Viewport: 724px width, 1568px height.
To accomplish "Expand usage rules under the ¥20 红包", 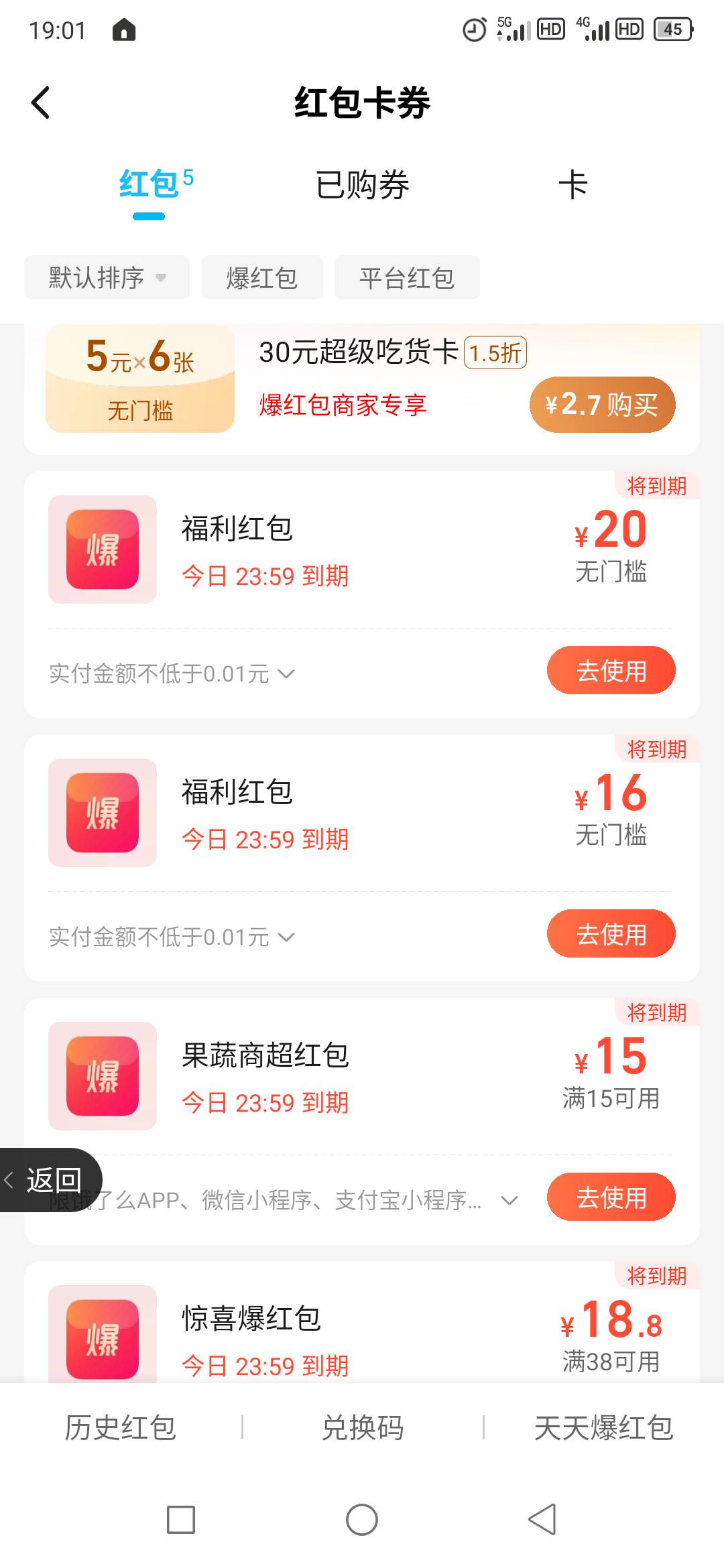I will point(172,673).
